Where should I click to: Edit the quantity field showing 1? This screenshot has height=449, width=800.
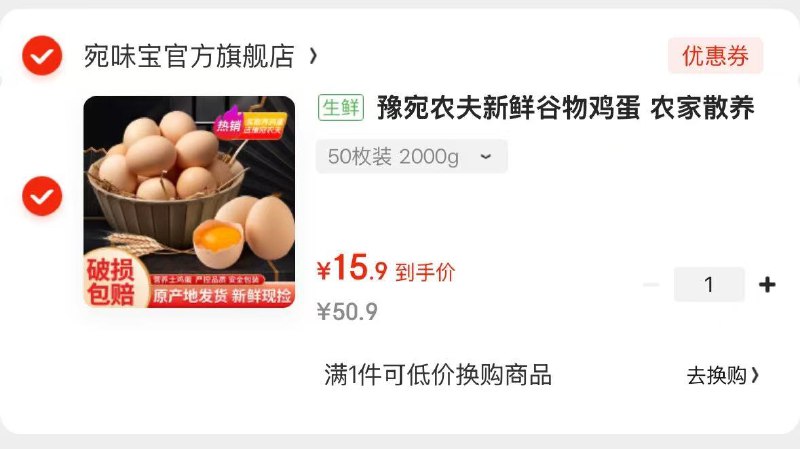[709, 285]
